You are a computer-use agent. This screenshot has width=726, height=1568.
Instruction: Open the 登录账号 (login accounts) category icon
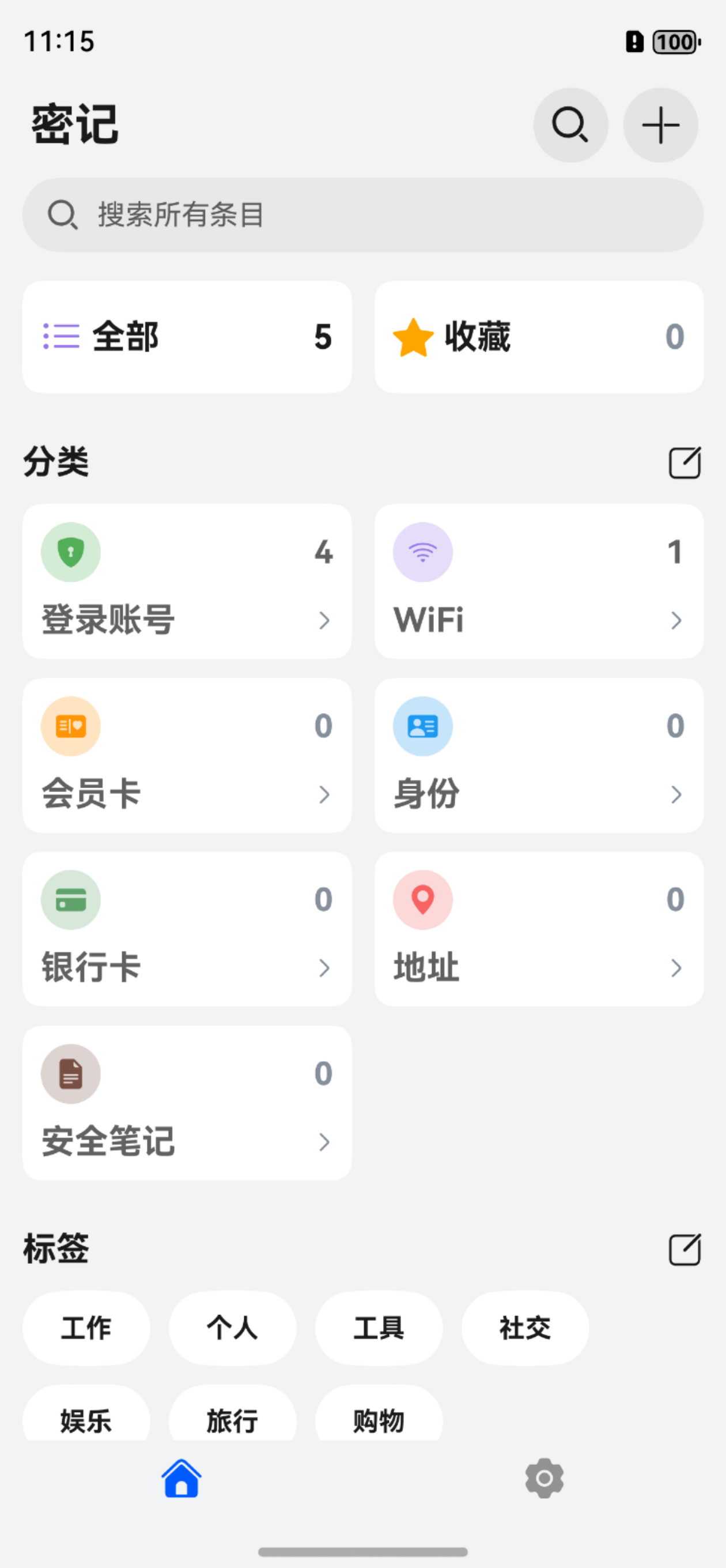point(70,552)
